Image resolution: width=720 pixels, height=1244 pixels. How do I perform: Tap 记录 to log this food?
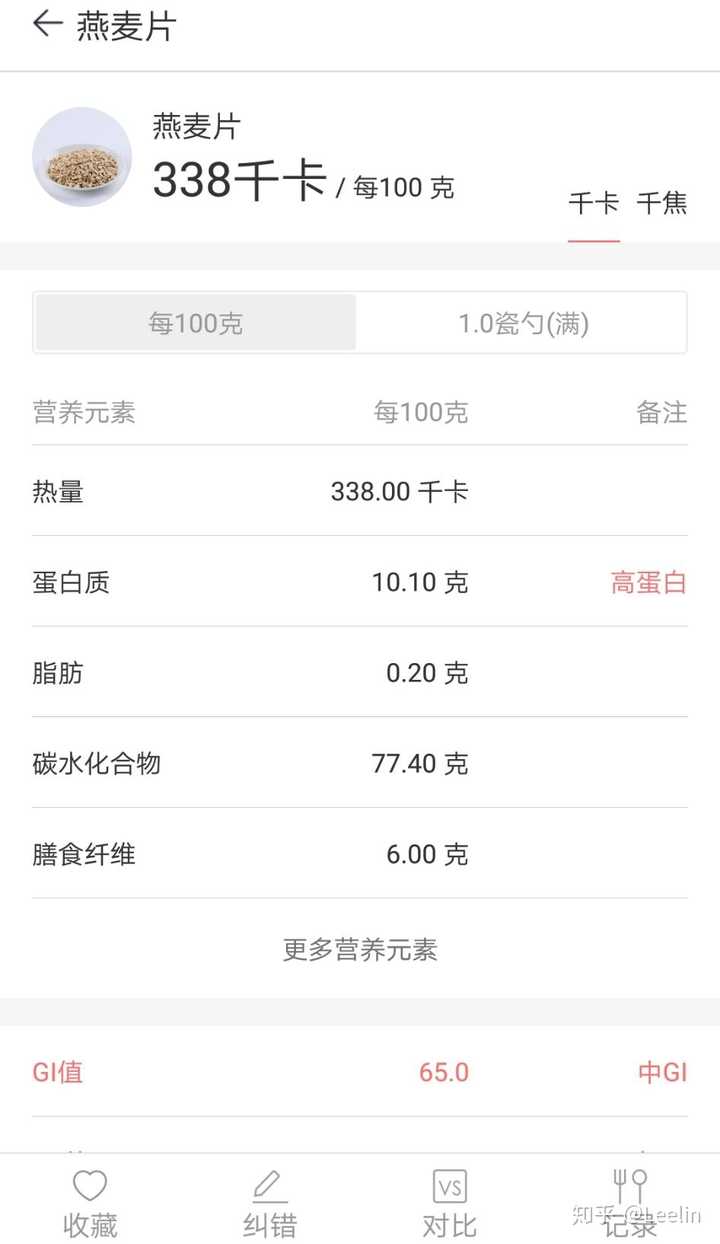630,1203
